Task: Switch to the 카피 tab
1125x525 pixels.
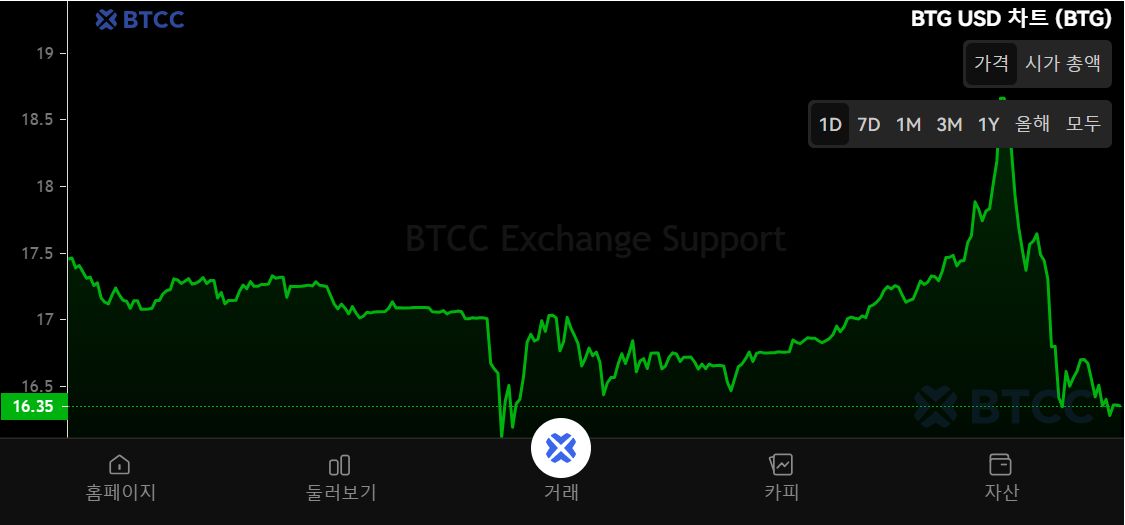Action: click(x=781, y=476)
